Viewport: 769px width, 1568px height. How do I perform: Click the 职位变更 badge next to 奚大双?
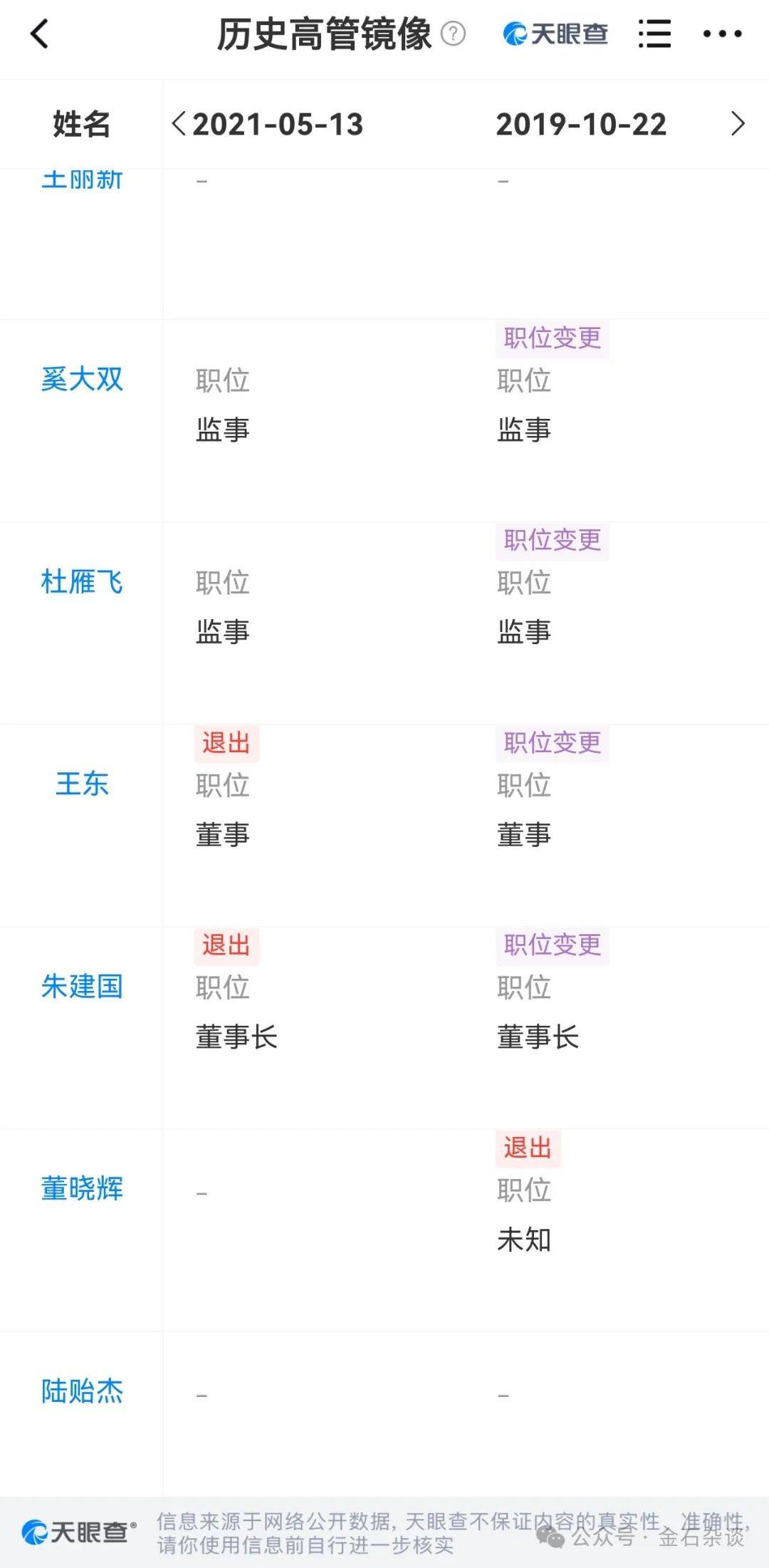(553, 339)
